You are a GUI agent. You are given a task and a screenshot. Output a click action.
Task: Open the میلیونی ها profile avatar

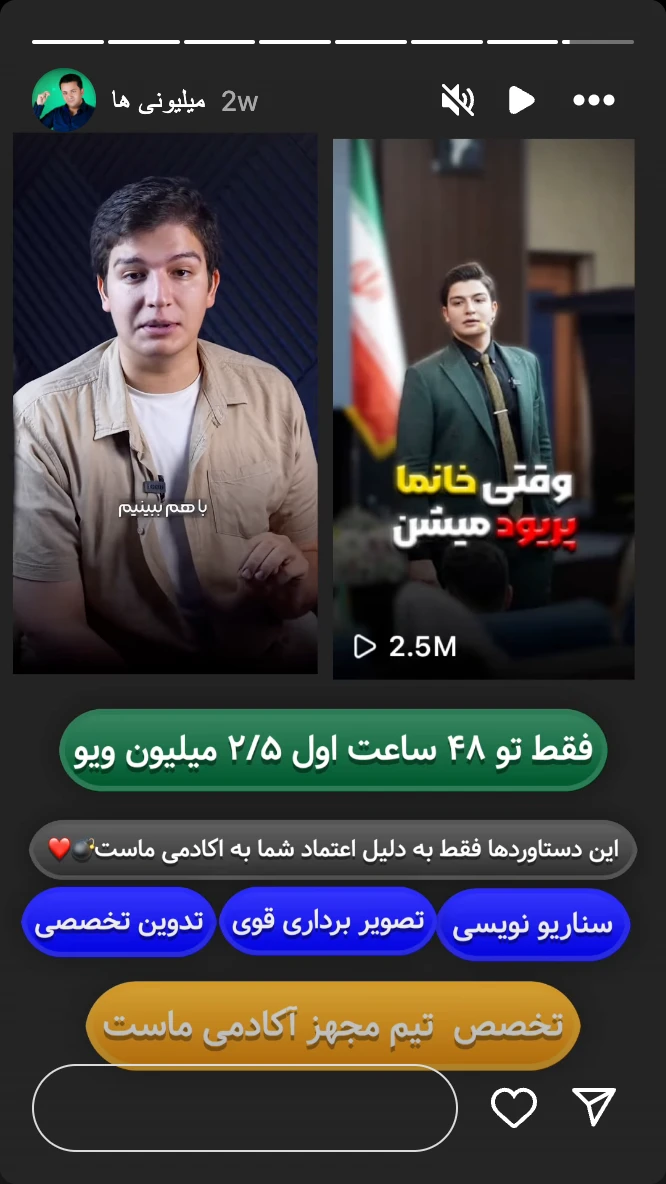(64, 100)
